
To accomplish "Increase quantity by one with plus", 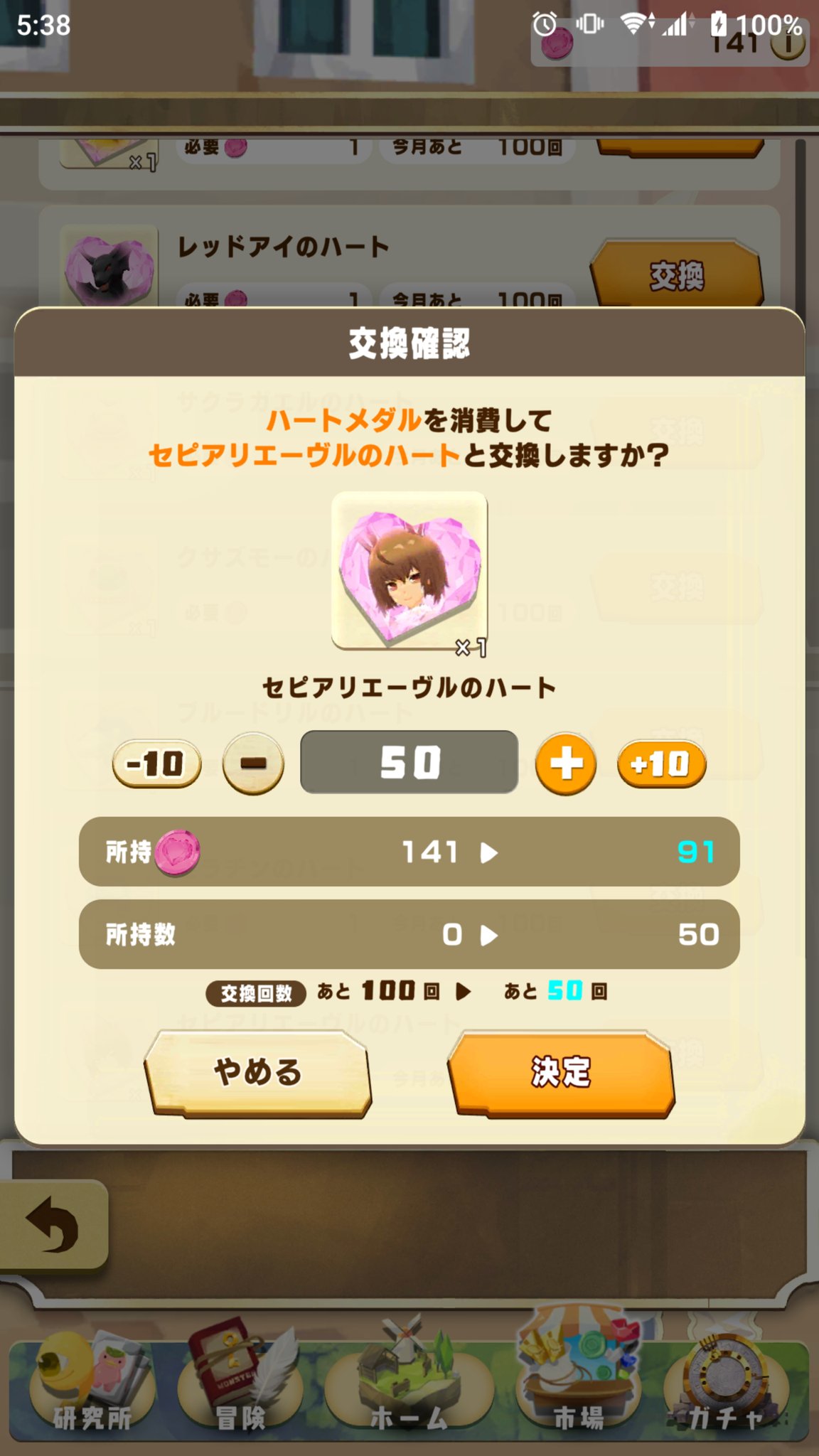I will tap(566, 764).
